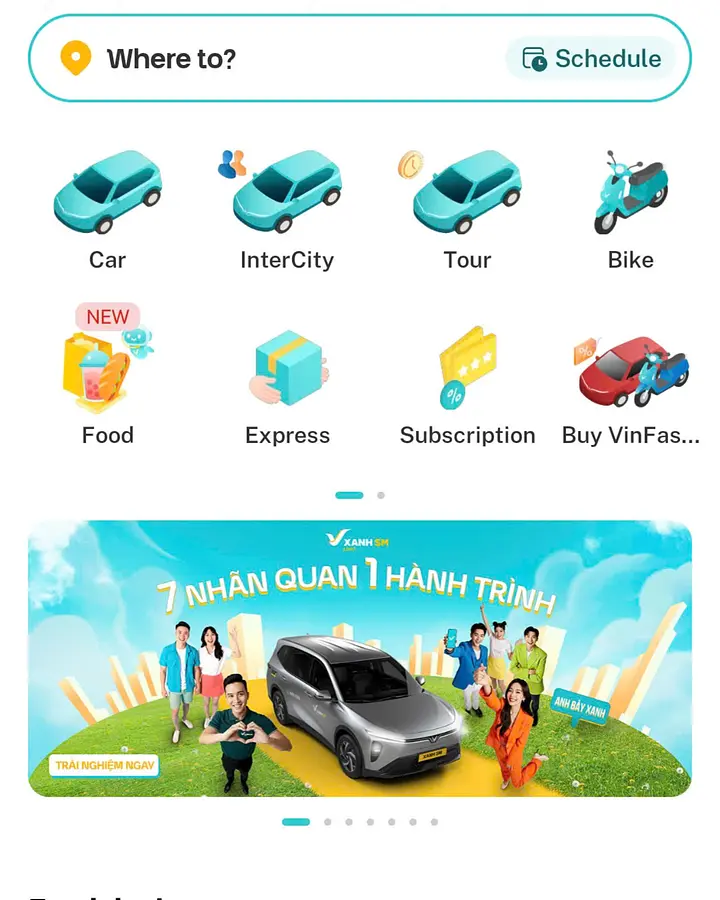The width and height of the screenshot is (720, 900).
Task: Select the Bike ride icon
Action: click(630, 190)
